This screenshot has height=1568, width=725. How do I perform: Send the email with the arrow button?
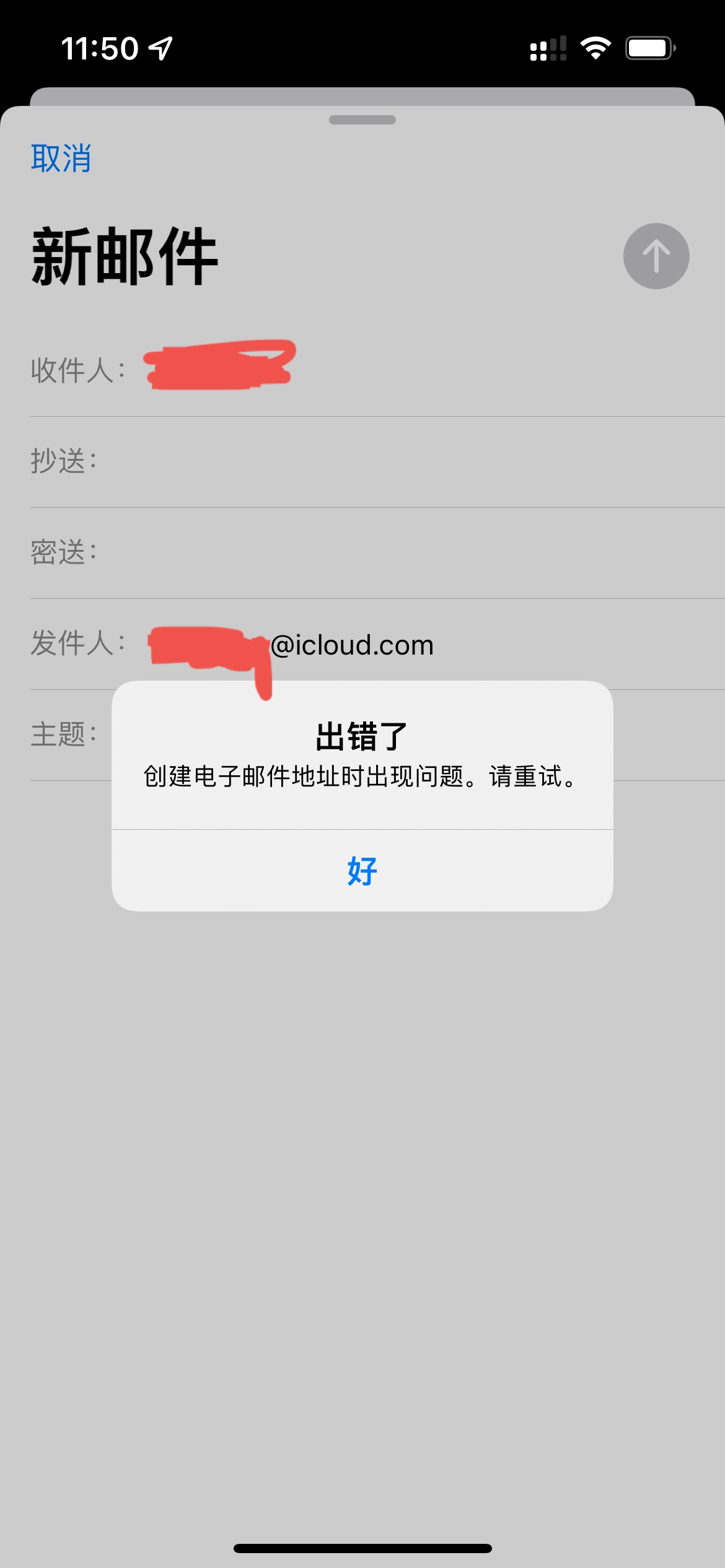click(656, 256)
